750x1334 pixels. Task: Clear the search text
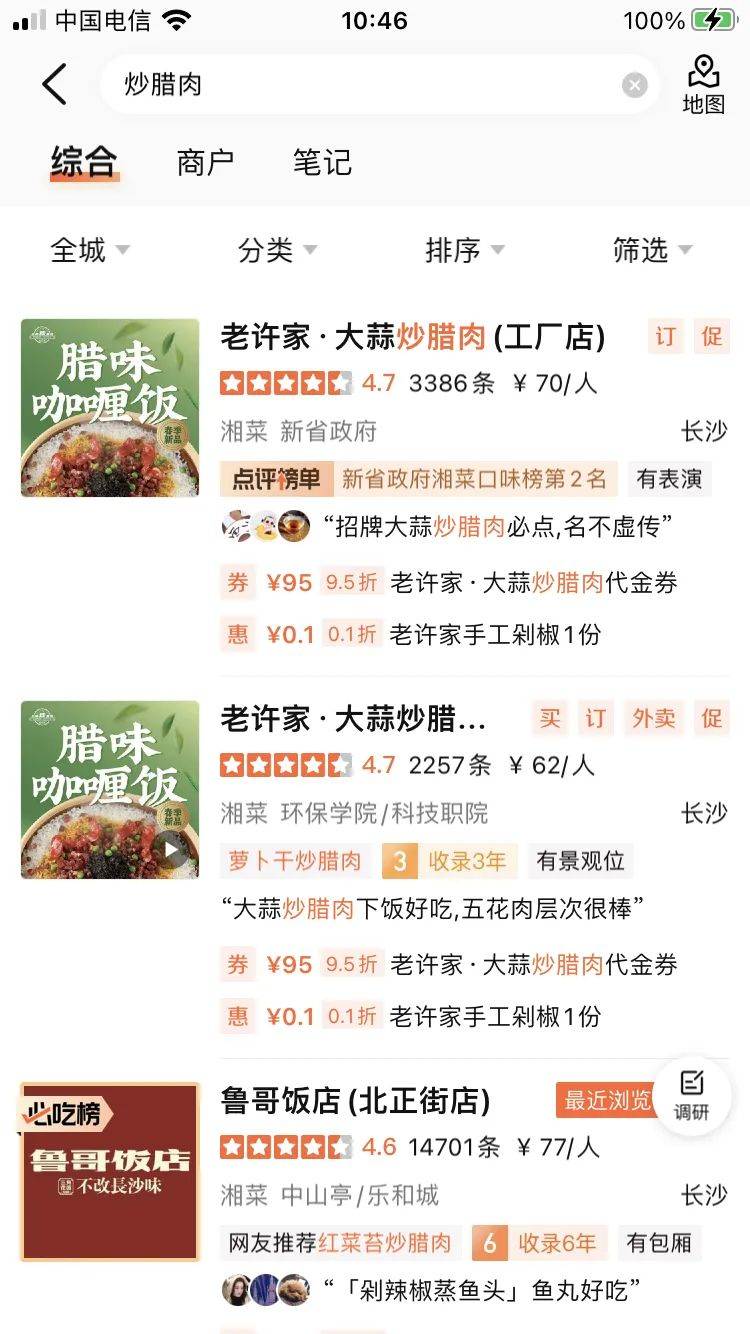pyautogui.click(x=634, y=86)
